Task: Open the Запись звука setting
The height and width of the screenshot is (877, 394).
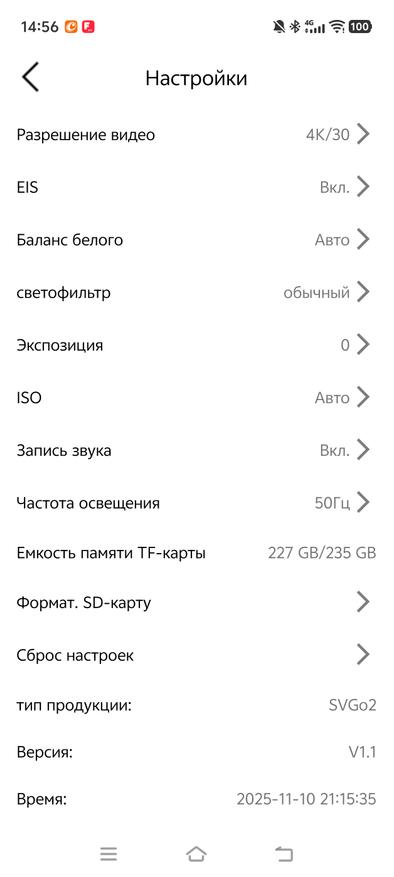Action: [197, 450]
